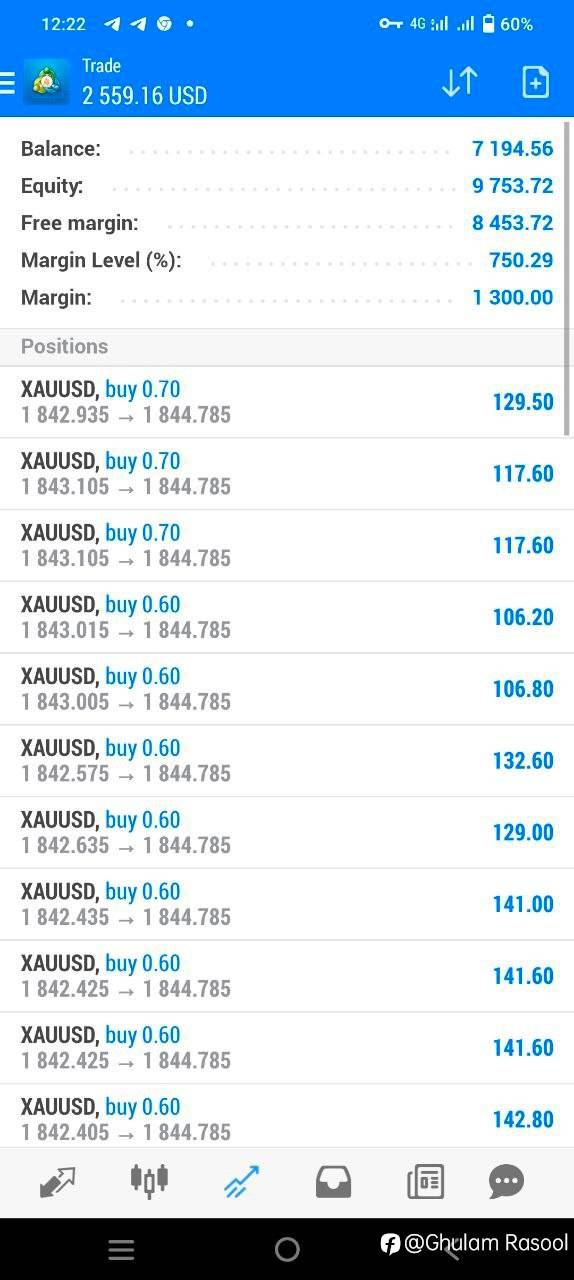
Task: Open the History inbox tab
Action: (333, 1183)
